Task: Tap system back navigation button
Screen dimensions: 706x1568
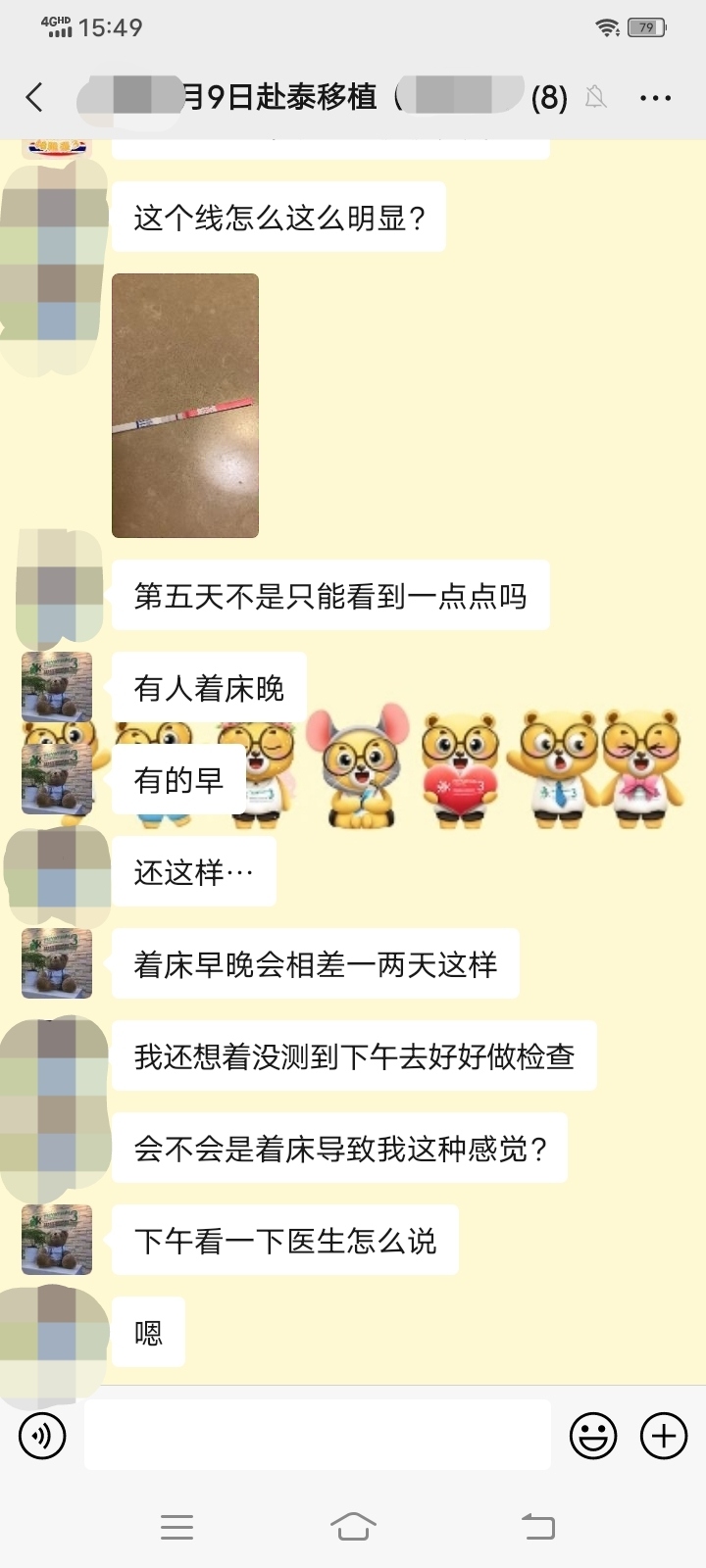Action: click(x=537, y=1526)
